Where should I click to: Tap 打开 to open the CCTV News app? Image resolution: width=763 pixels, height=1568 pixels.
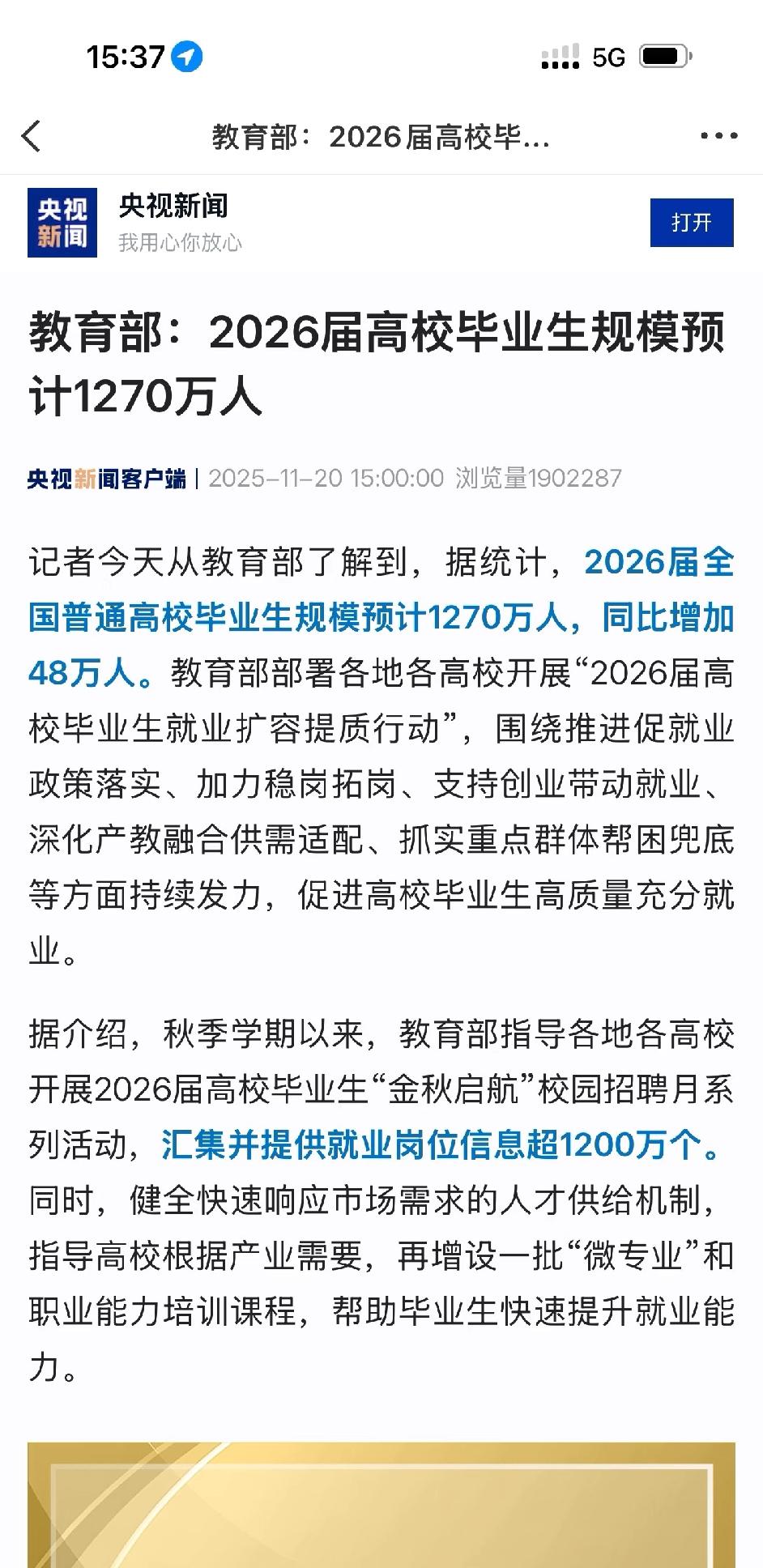pos(692,224)
